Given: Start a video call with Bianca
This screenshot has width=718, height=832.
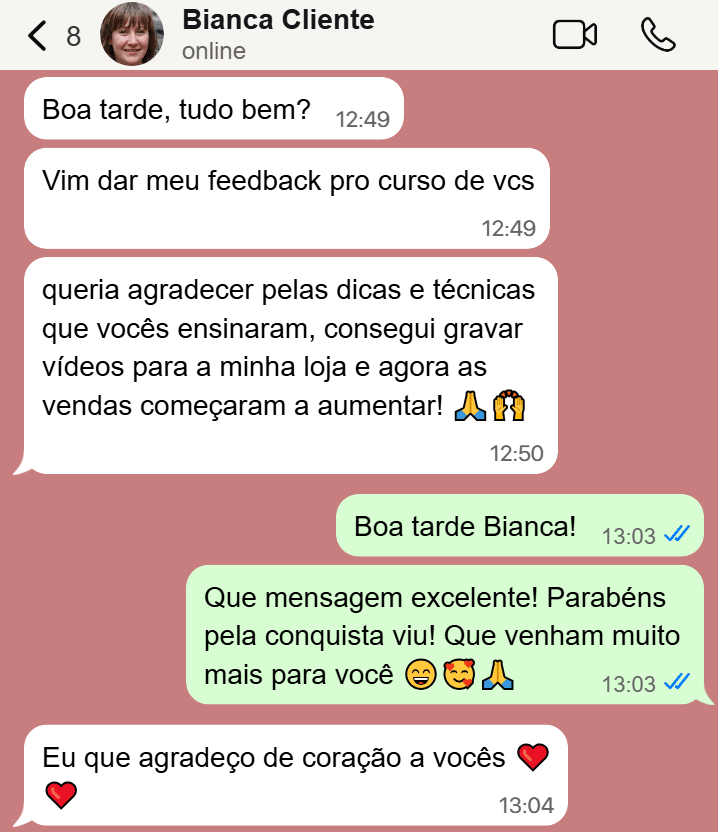Looking at the screenshot, I should pos(575,35).
